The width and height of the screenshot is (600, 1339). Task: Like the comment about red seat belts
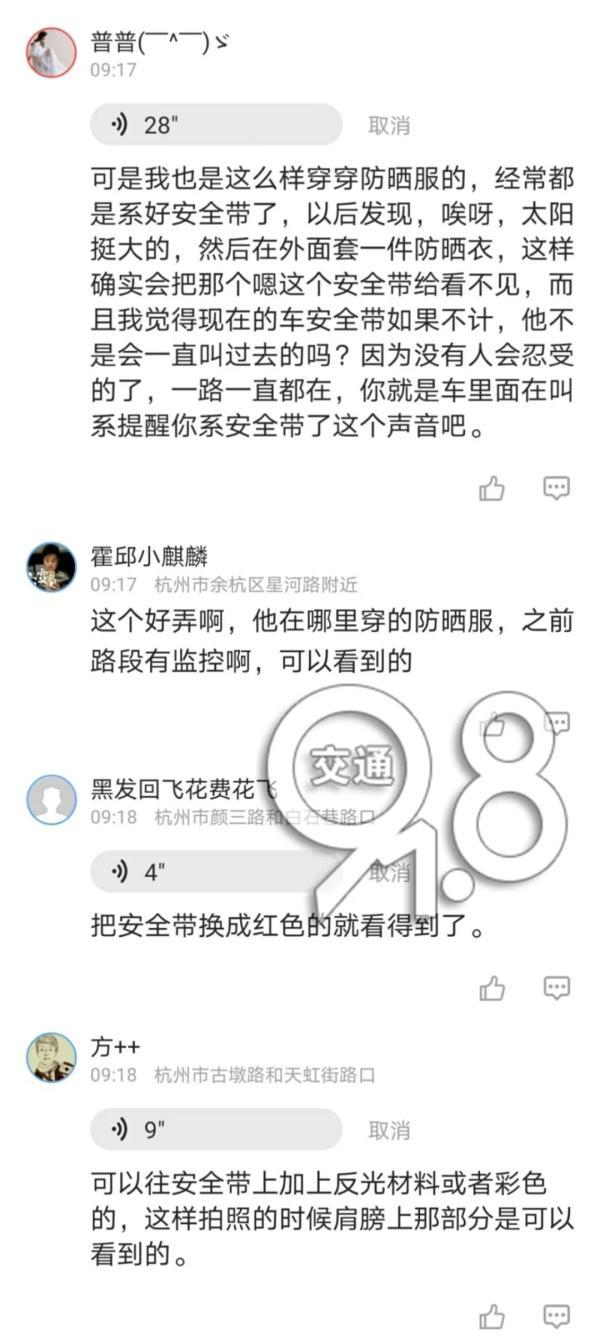pos(492,988)
